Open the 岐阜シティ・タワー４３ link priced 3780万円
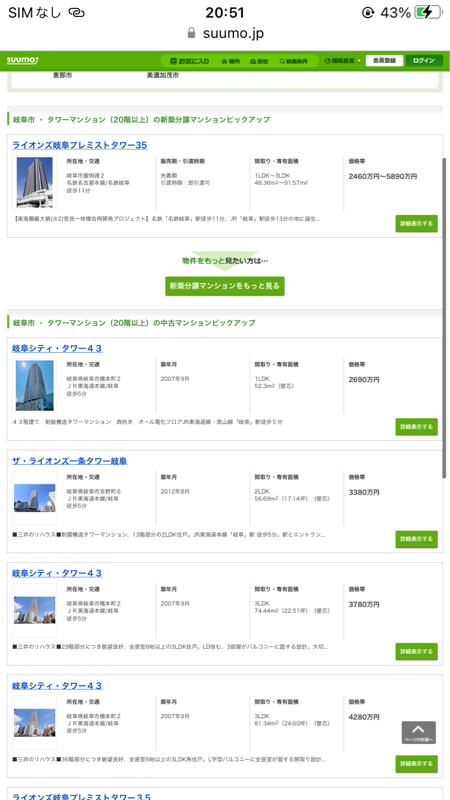Viewport: 450px width, 800px height. [57, 573]
